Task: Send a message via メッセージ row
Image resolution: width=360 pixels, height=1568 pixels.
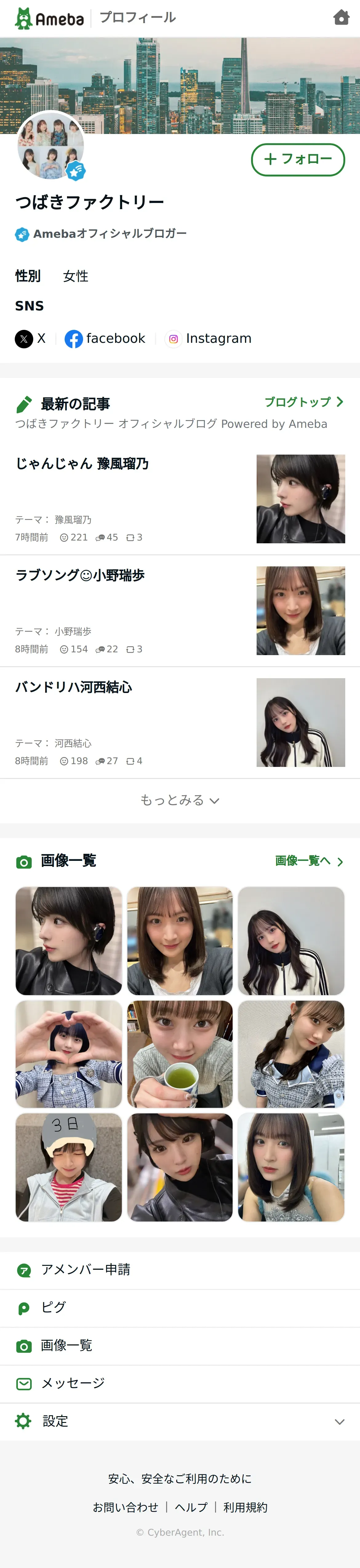Action: [72, 1383]
